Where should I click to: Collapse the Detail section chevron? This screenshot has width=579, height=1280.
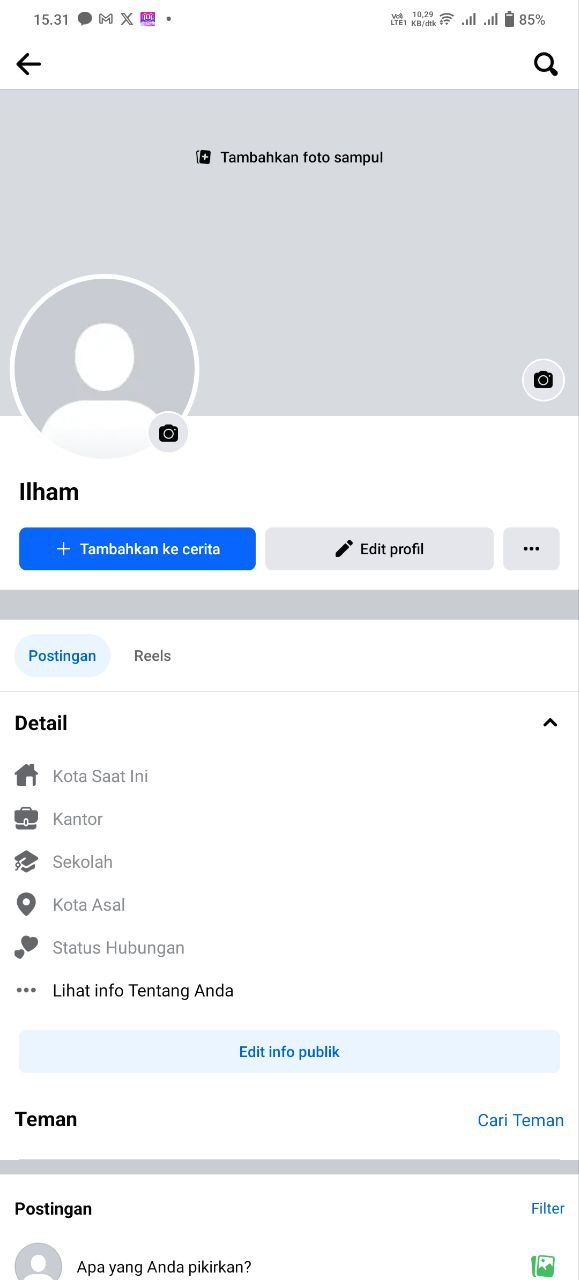tap(550, 723)
